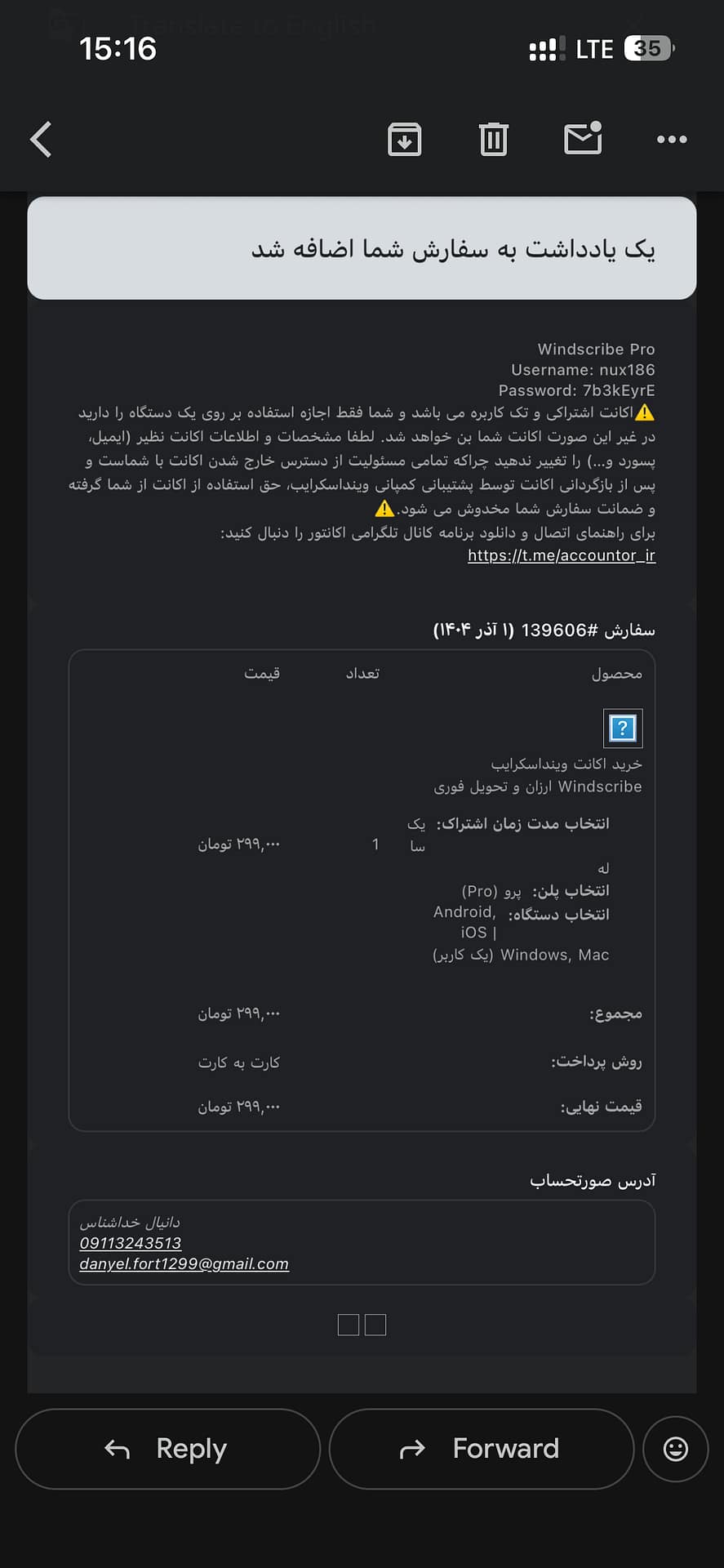Forward this email
The width and height of the screenshot is (724, 1568).
[x=482, y=1449]
